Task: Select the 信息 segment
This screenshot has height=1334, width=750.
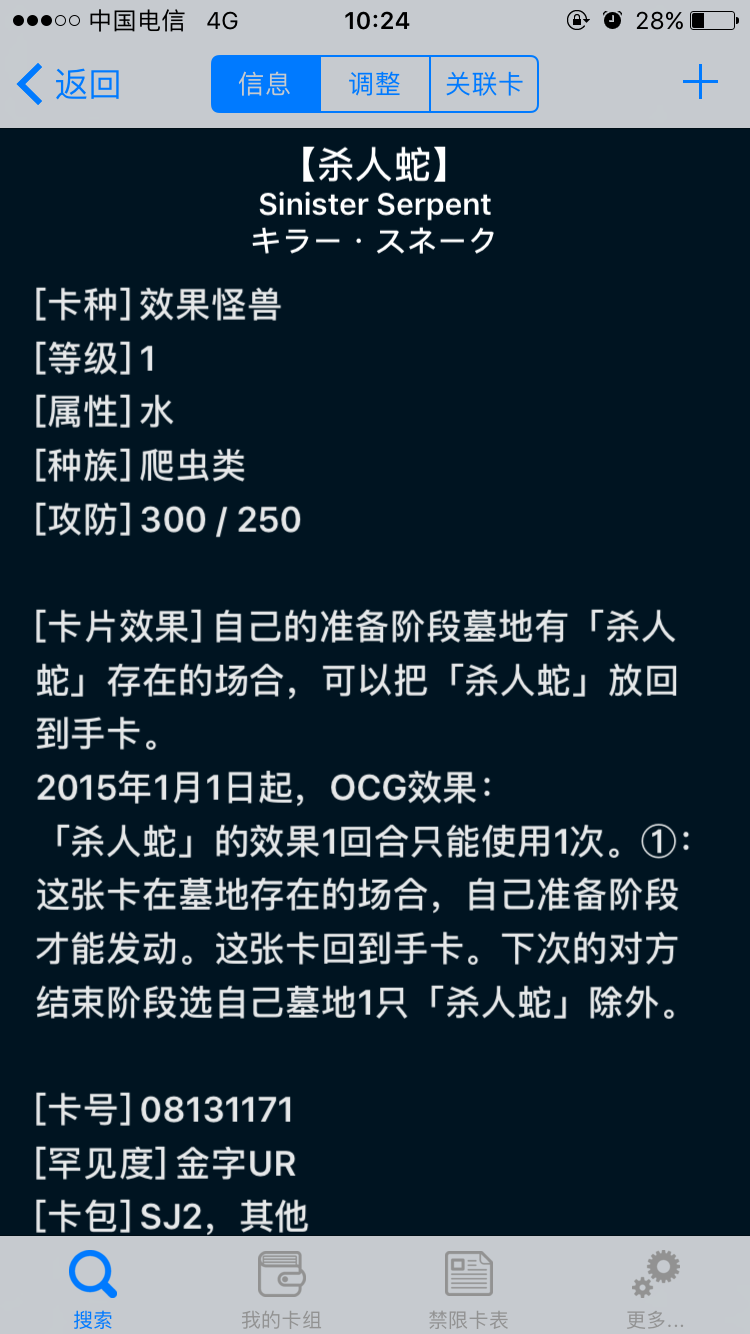Action: [266, 84]
